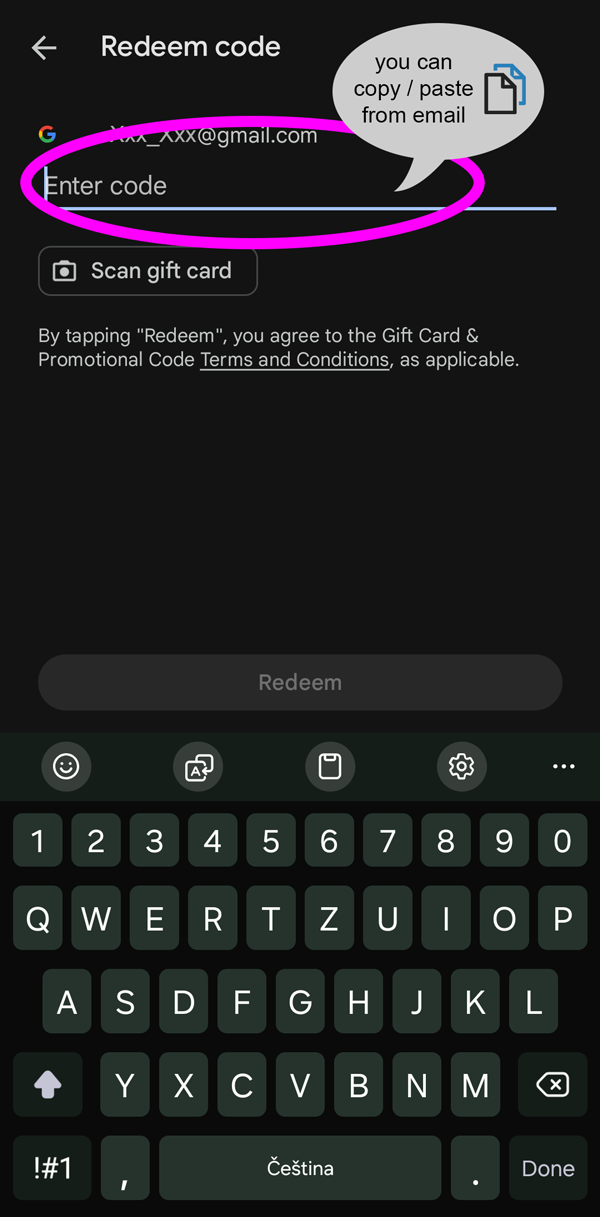This screenshot has width=600, height=1217.
Task: Tap the Redeem button
Action: [300, 683]
